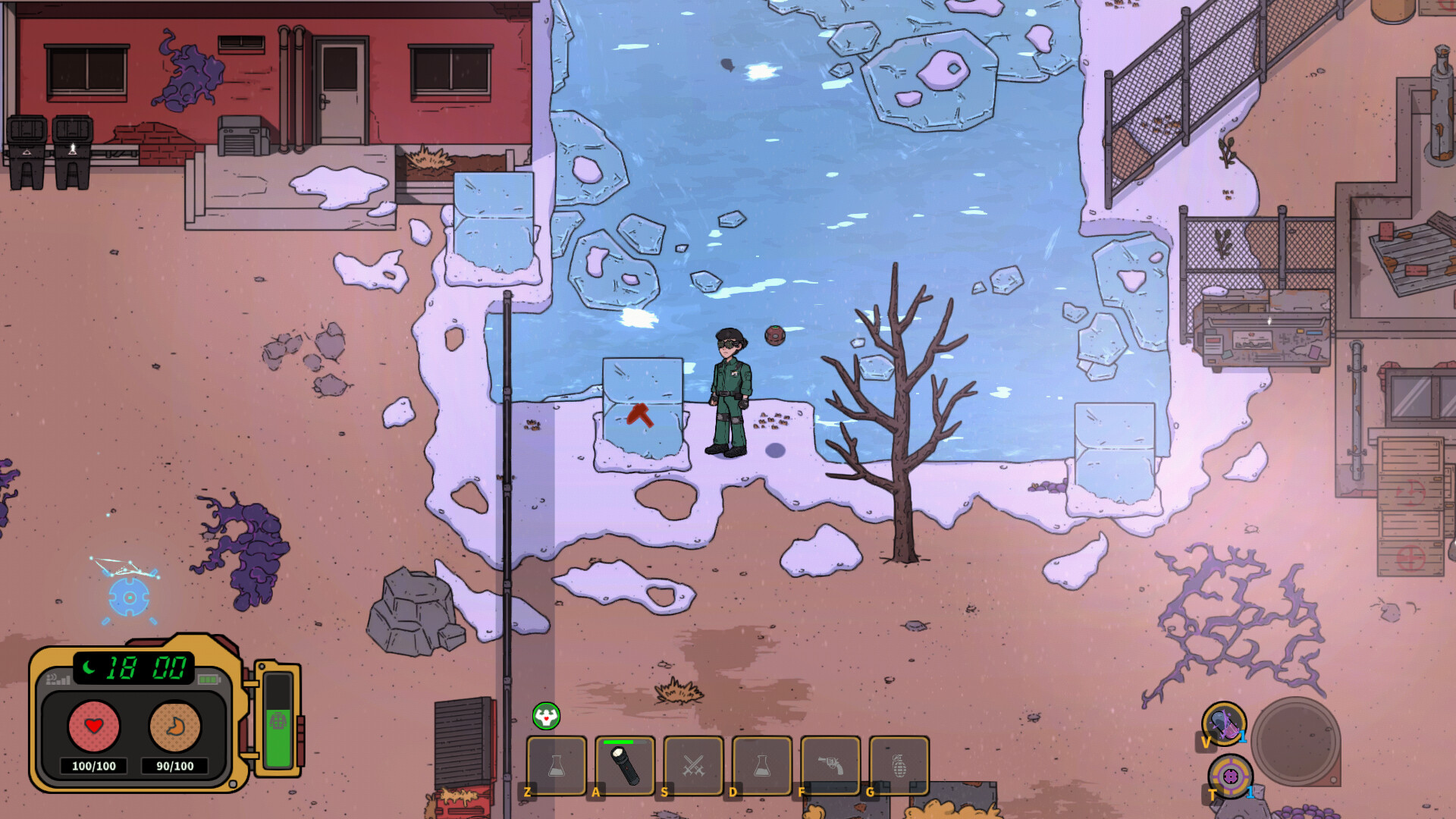Select the flask slot labeled Z
Screen dimensions: 1456x819
[x=557, y=766]
